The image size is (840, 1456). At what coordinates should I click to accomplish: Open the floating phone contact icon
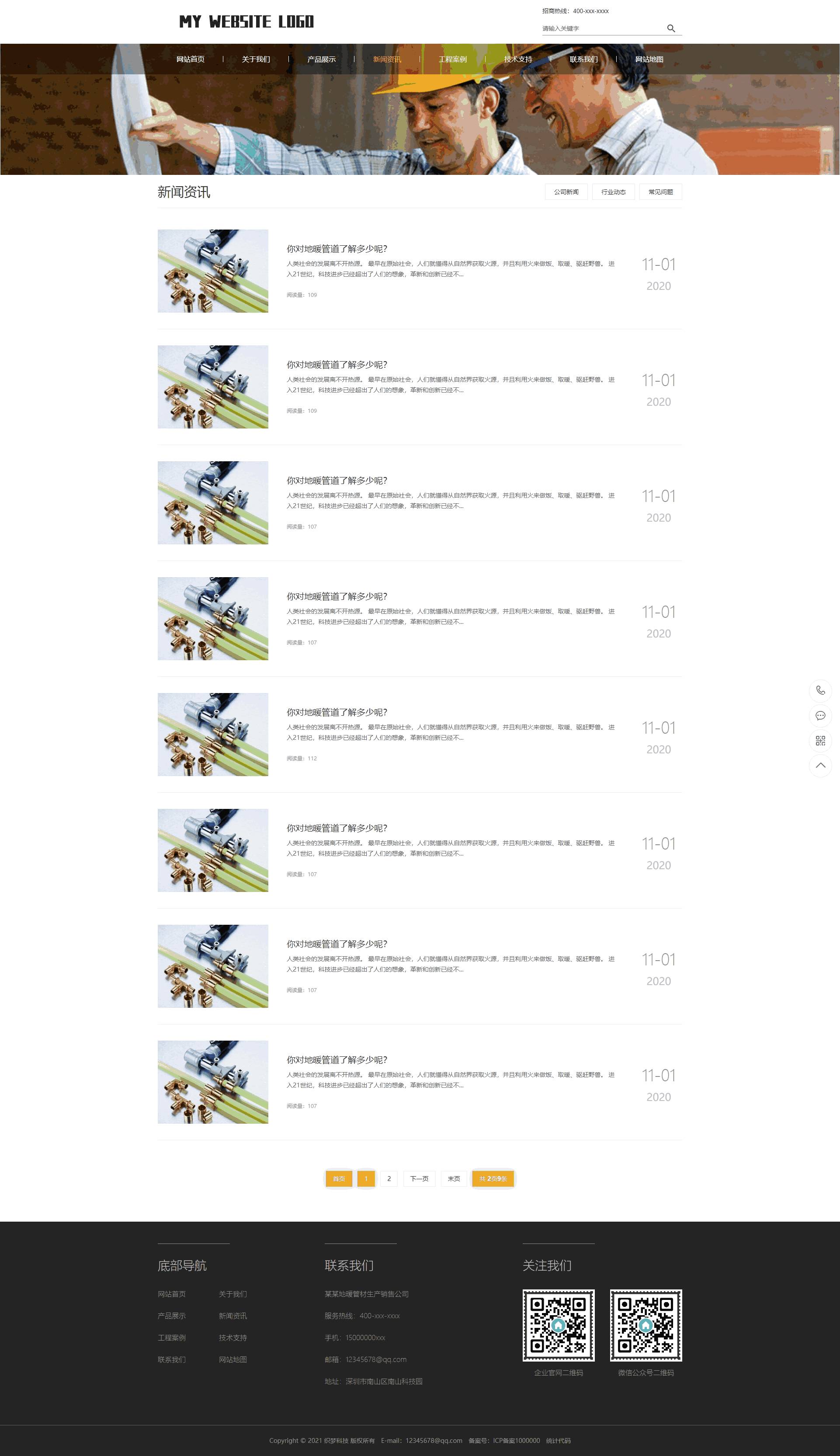pyautogui.click(x=820, y=690)
